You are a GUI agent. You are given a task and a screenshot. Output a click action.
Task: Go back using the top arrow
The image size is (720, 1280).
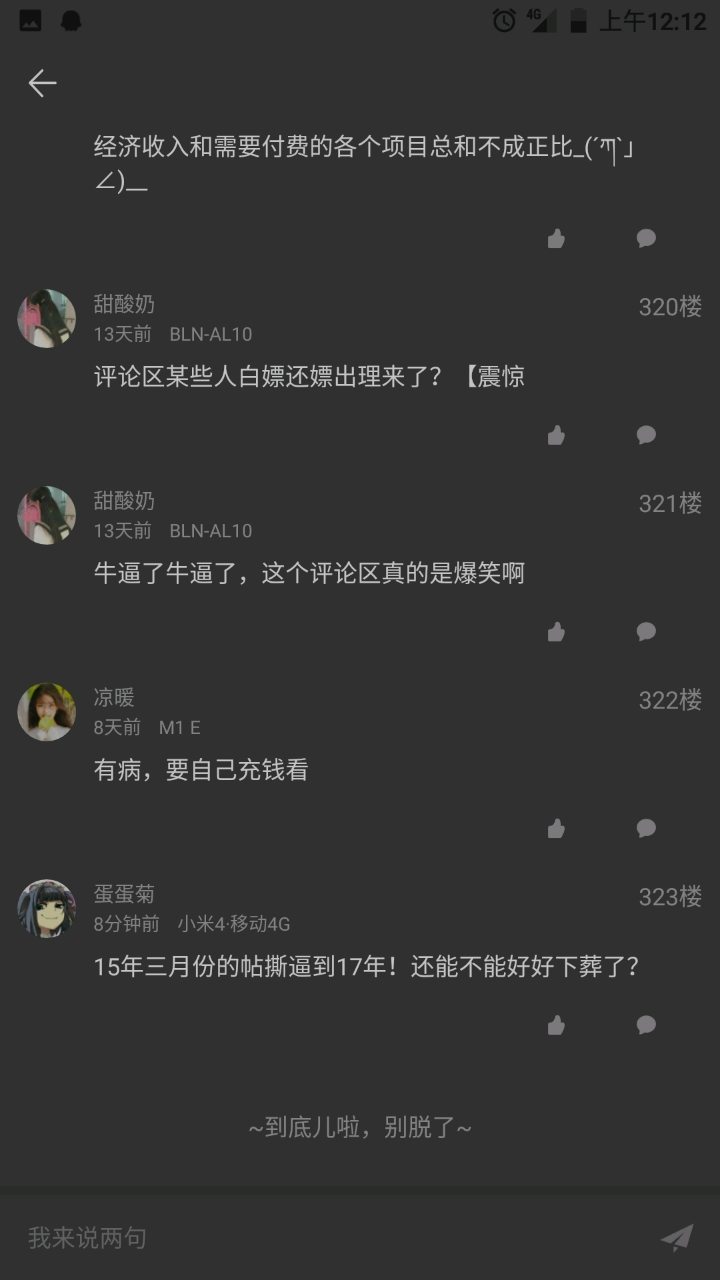(42, 83)
